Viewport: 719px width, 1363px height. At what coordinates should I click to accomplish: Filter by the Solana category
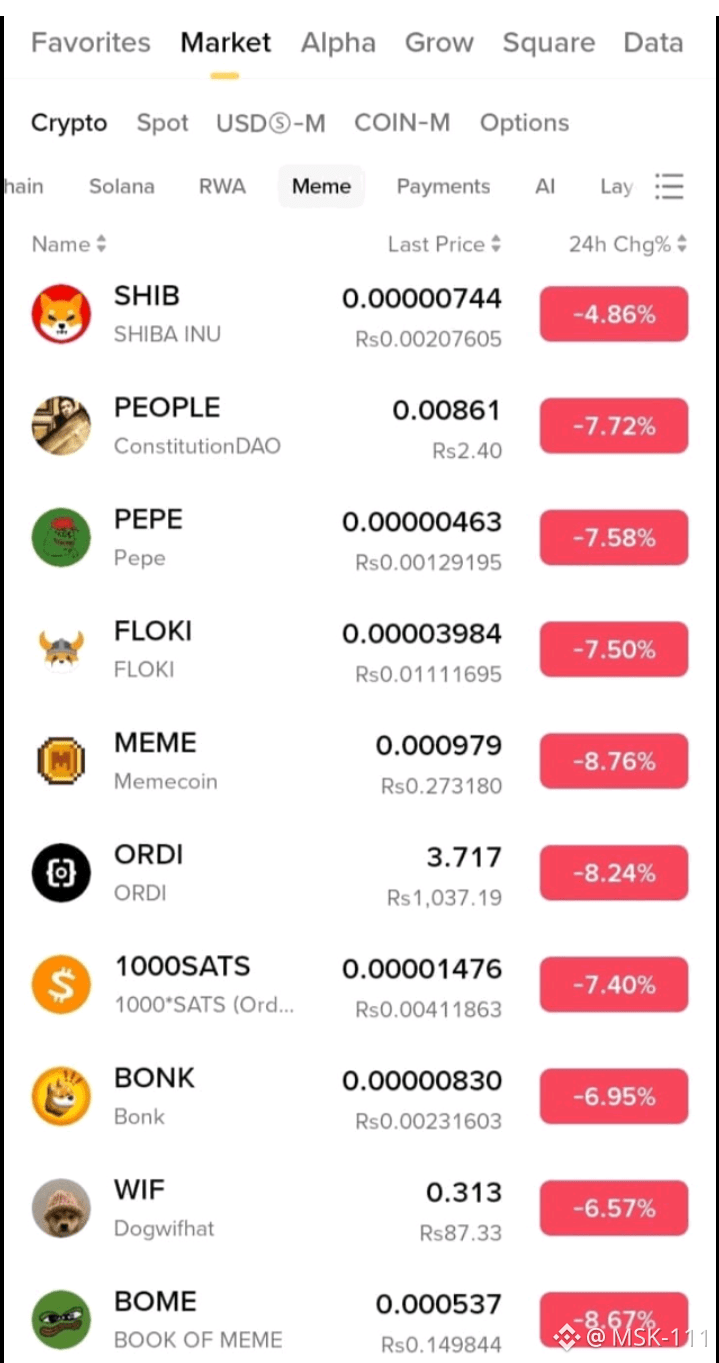[121, 186]
